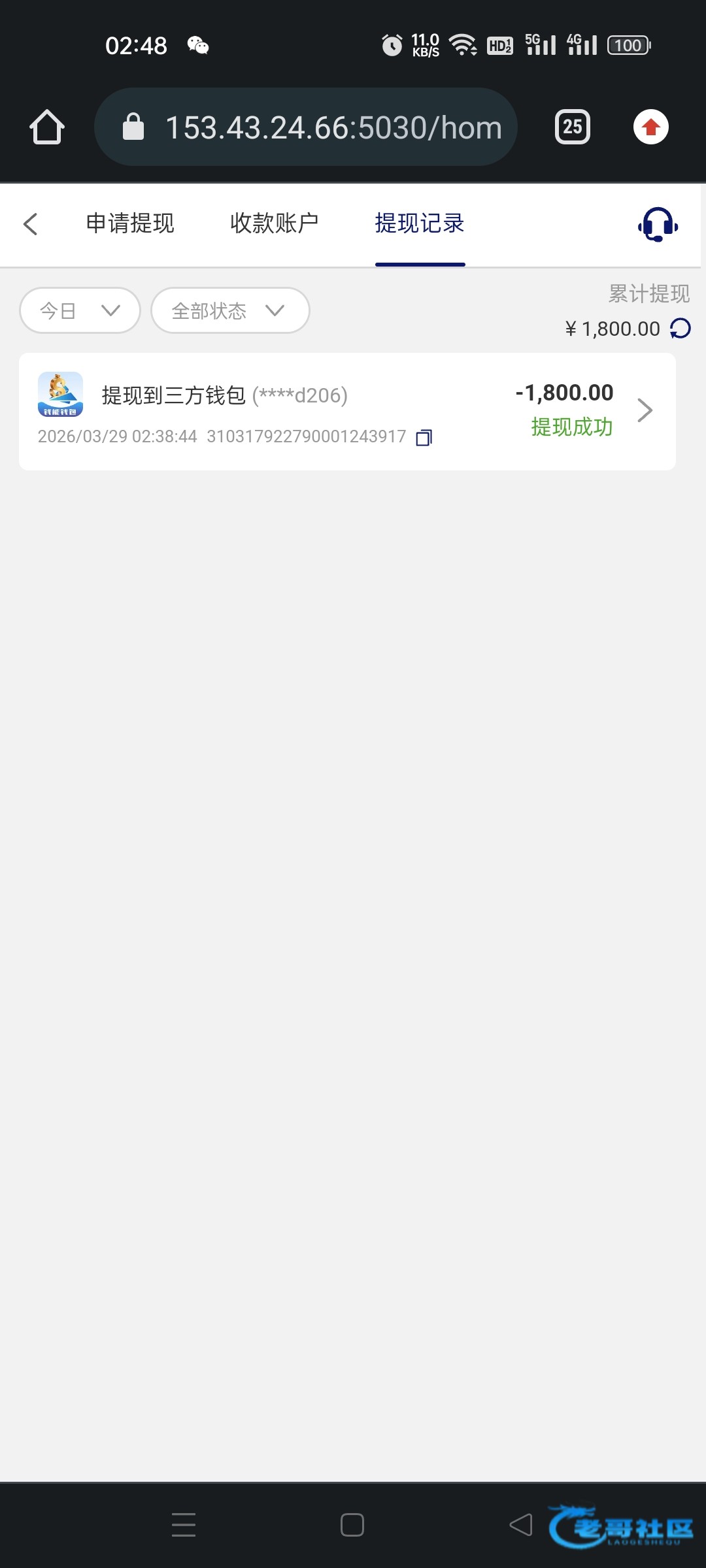Expand the 今日 date filter dropdown
The width and height of the screenshot is (706, 1568).
coord(80,310)
